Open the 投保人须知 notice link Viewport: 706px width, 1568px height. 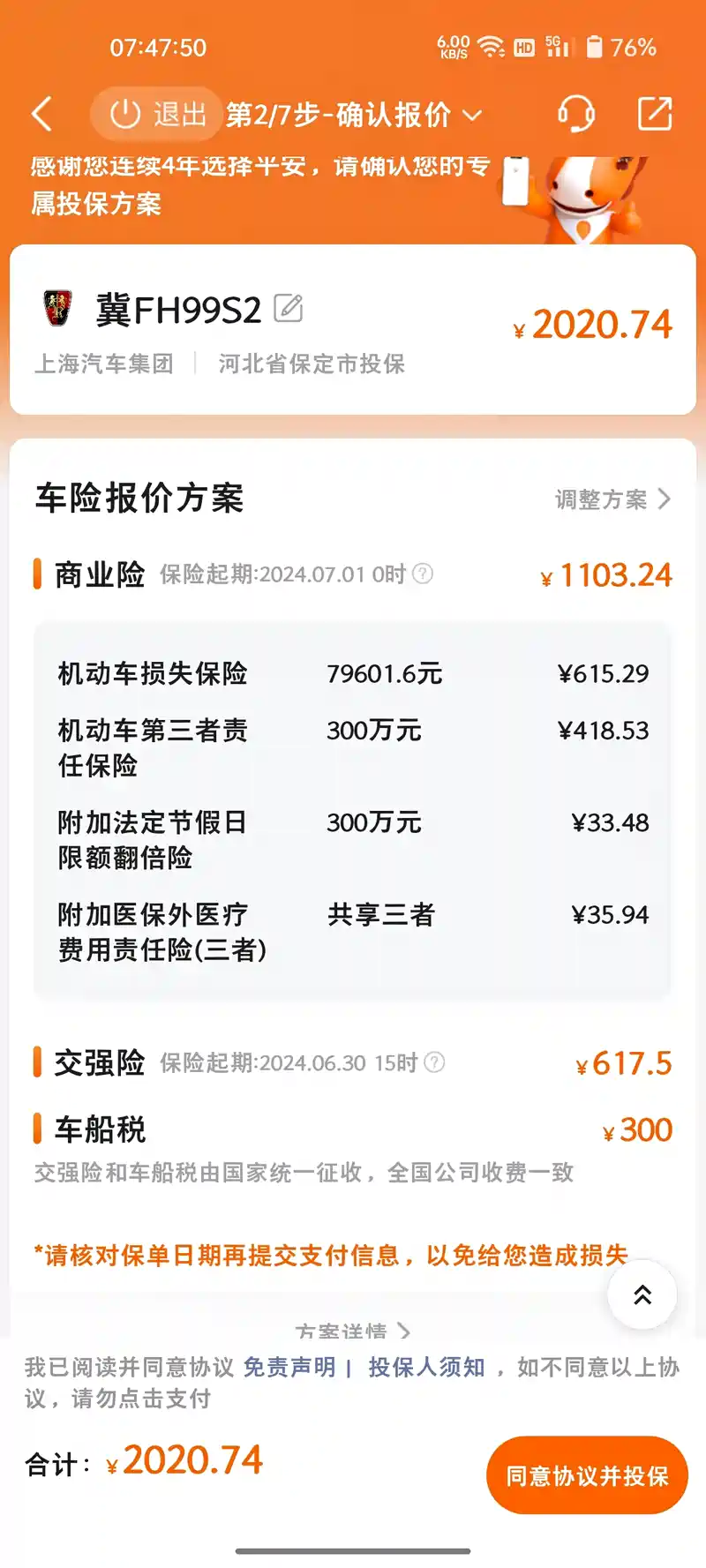pyautogui.click(x=426, y=1367)
